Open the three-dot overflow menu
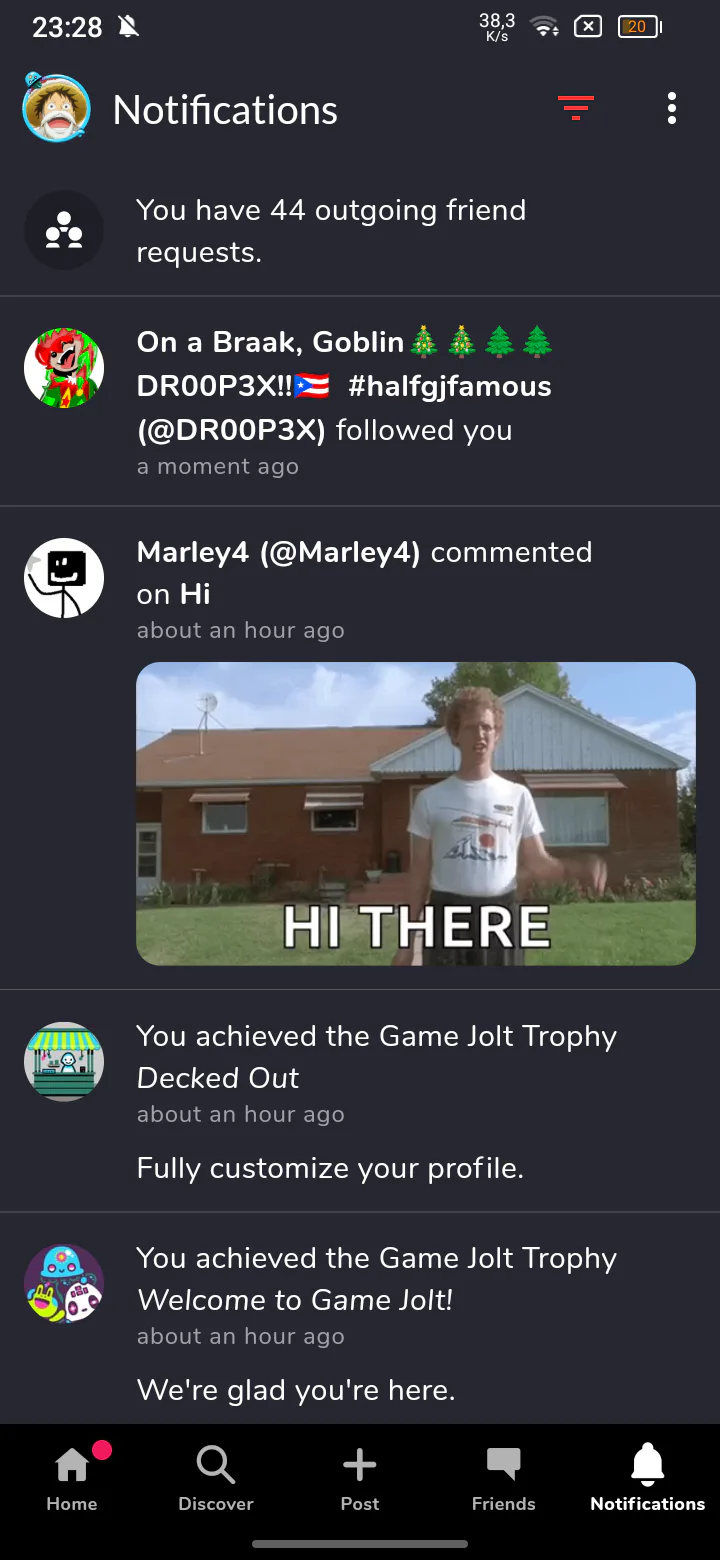The width and height of the screenshot is (720, 1560). tap(672, 108)
